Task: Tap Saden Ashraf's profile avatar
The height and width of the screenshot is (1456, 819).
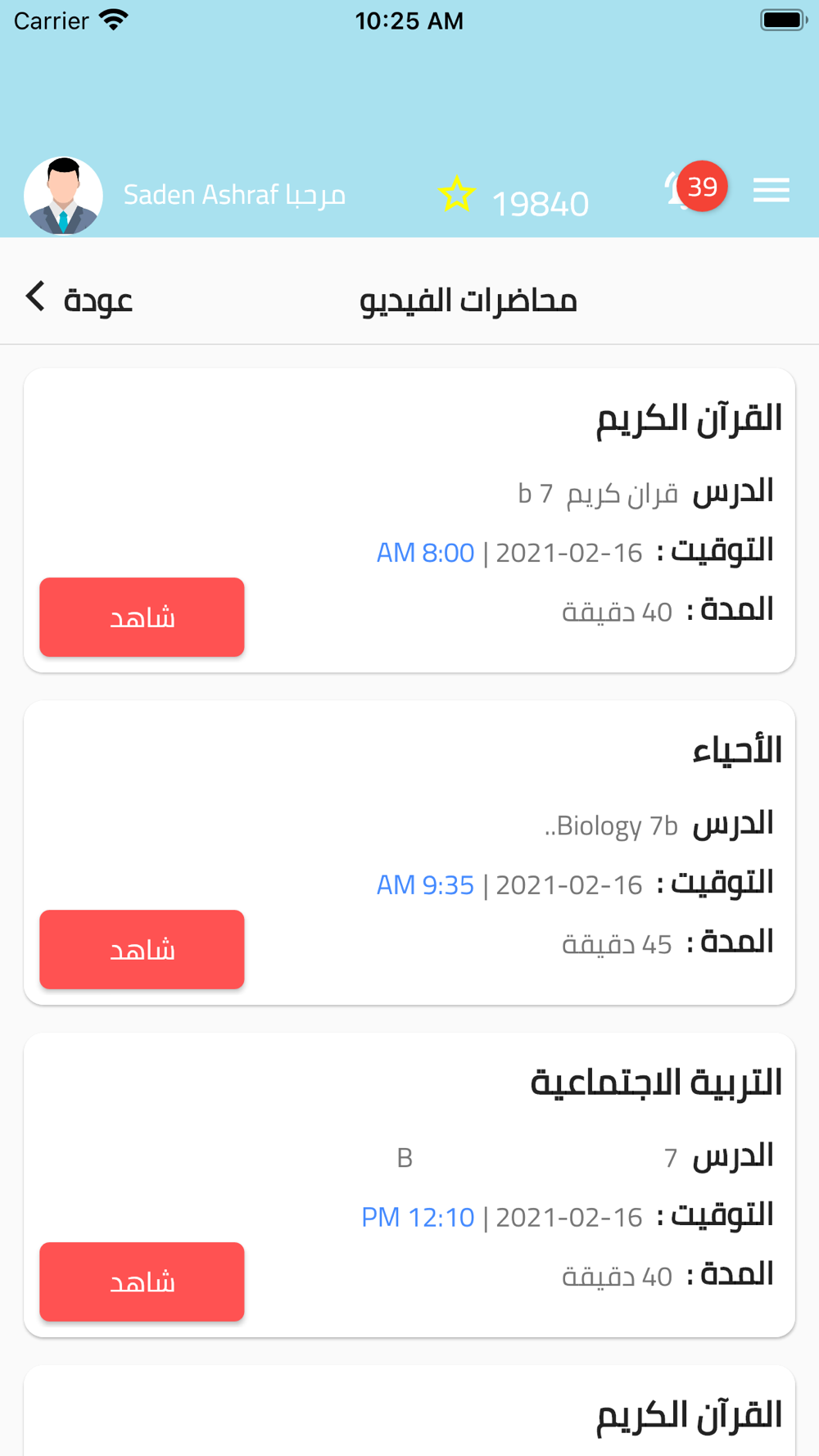Action: click(63, 196)
